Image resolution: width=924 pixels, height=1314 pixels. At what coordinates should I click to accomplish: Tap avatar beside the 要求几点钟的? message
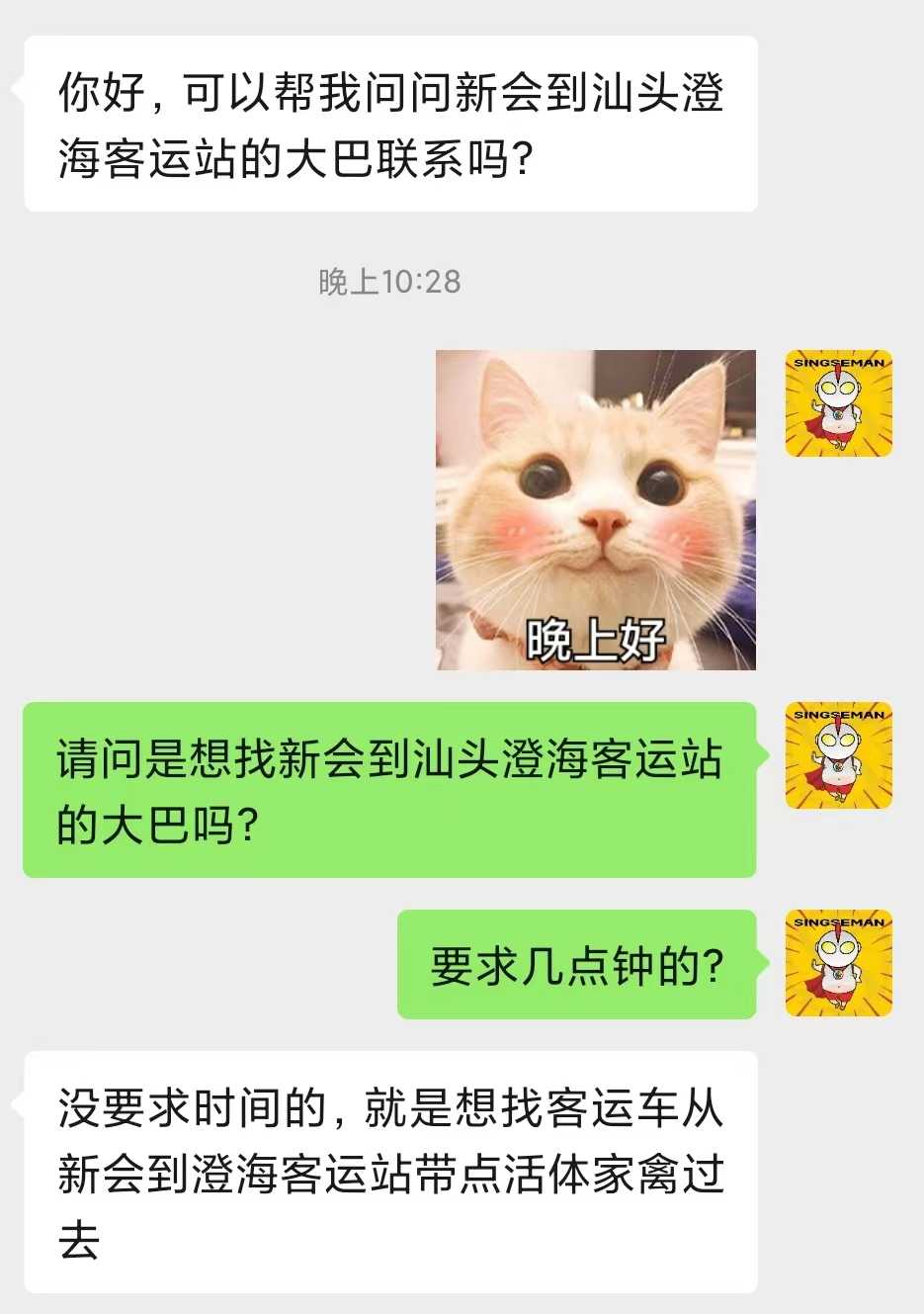tap(838, 963)
